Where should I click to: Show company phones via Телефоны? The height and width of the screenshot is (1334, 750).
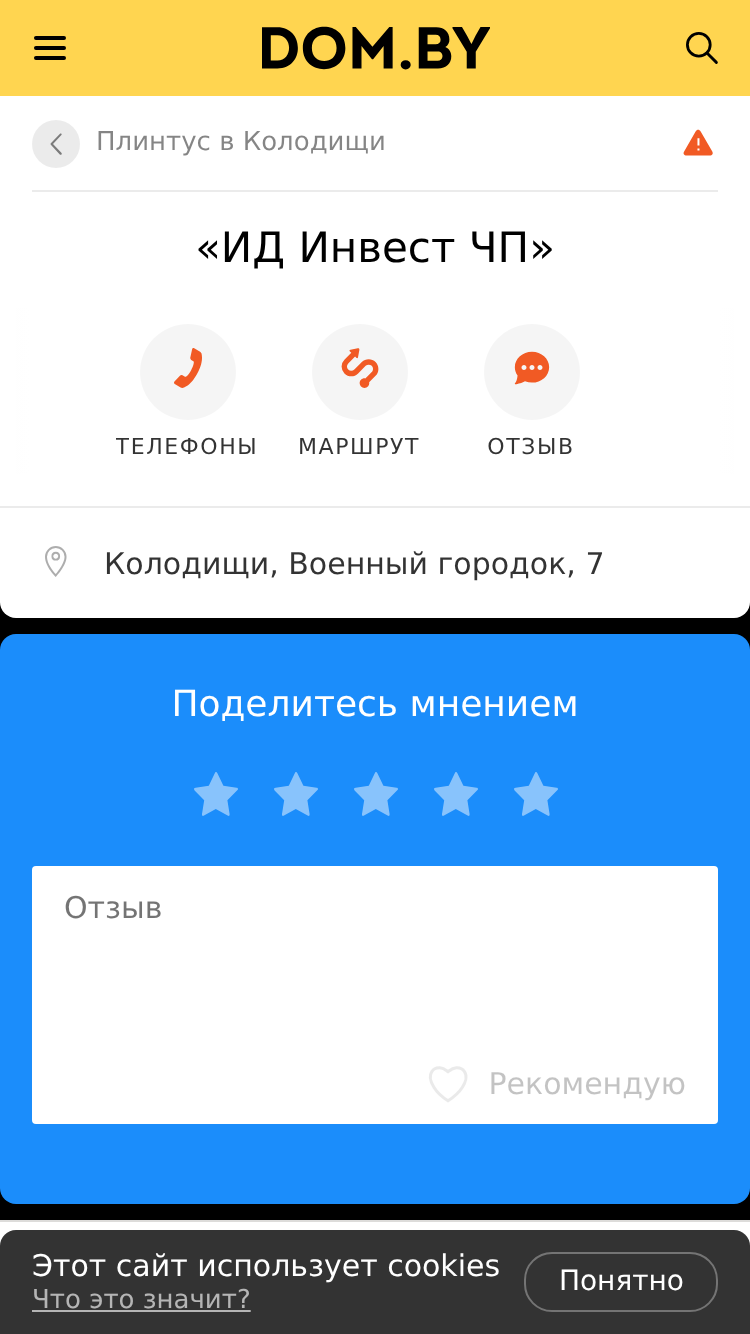coord(187,372)
